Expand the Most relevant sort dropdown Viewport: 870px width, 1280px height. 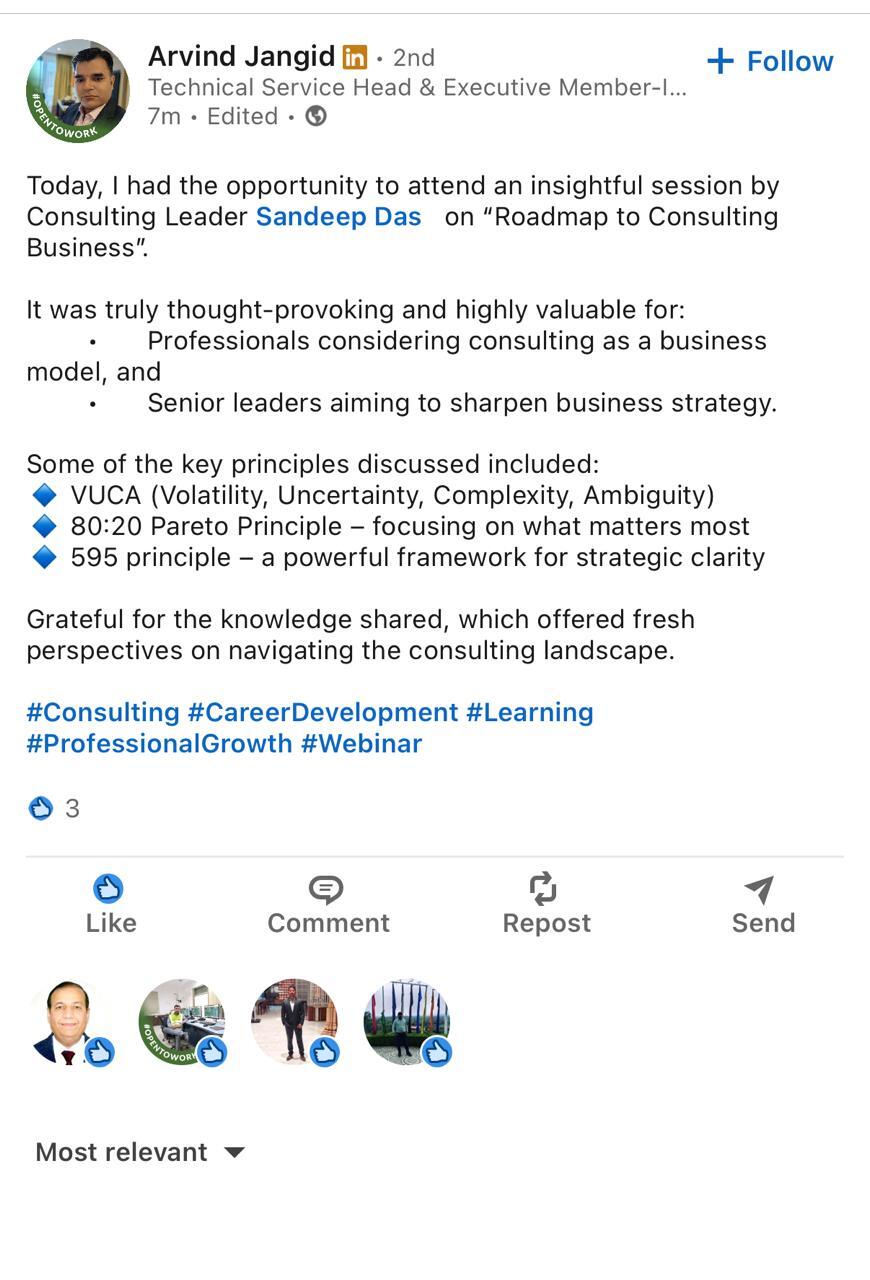tap(140, 1152)
